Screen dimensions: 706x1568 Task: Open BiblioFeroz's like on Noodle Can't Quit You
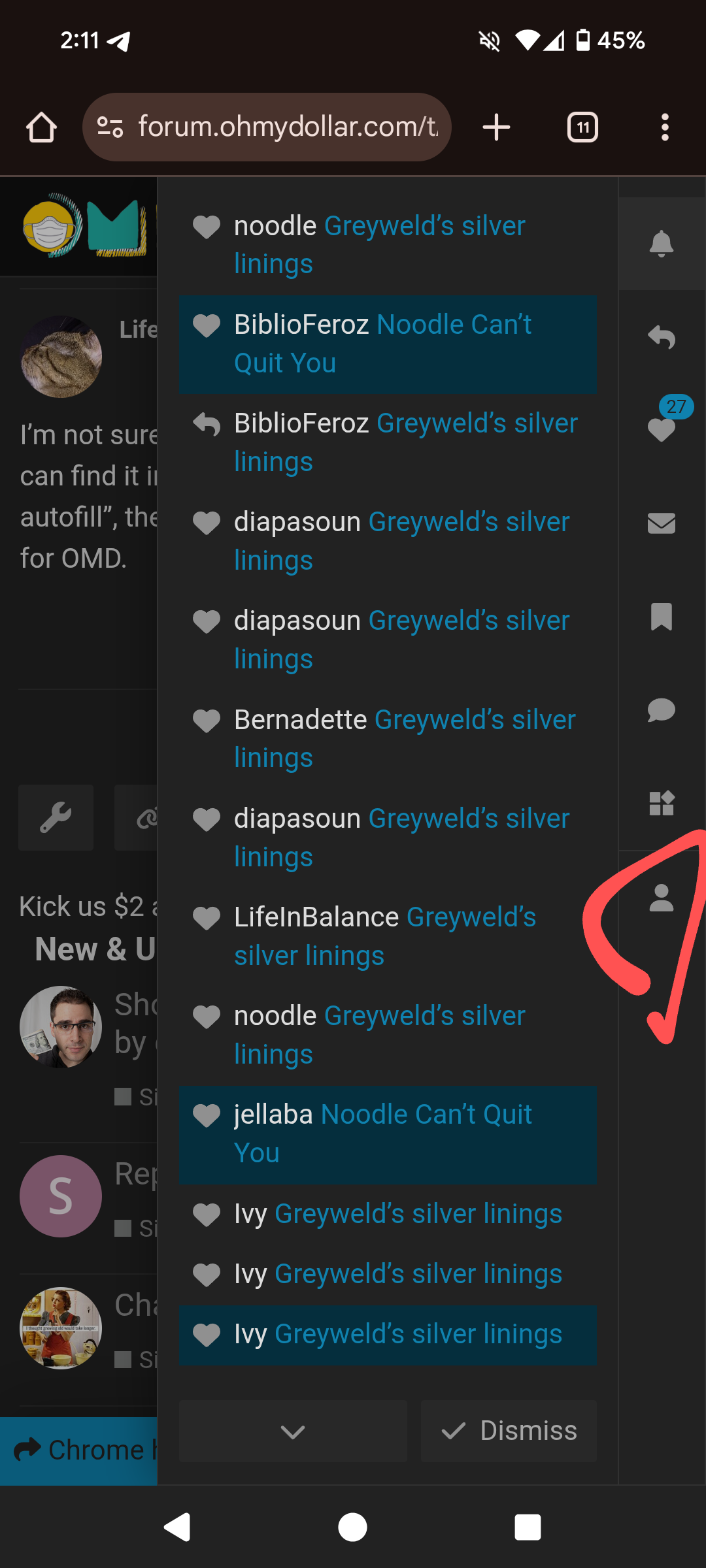(388, 344)
